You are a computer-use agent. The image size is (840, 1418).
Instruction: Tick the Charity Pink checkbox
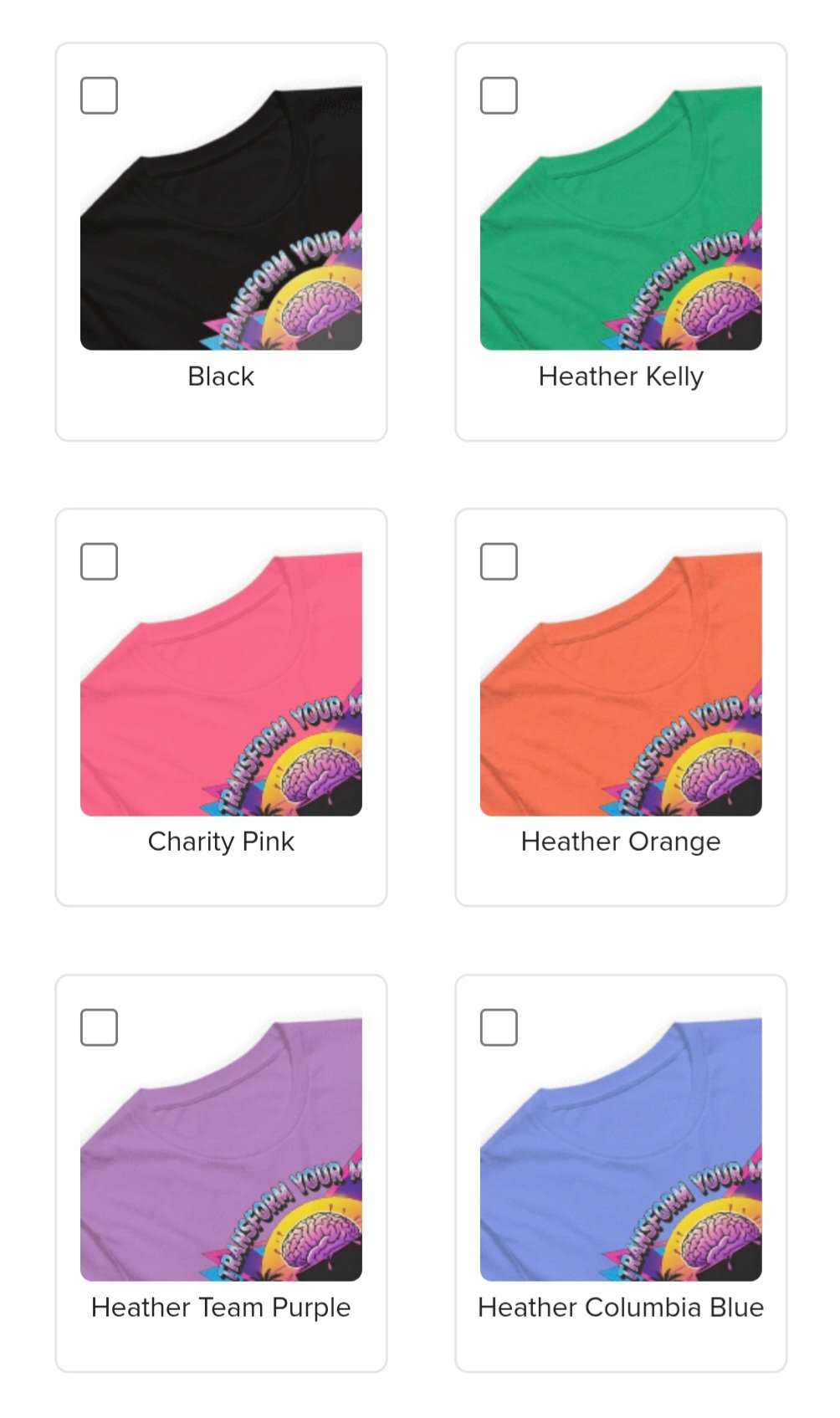click(99, 561)
